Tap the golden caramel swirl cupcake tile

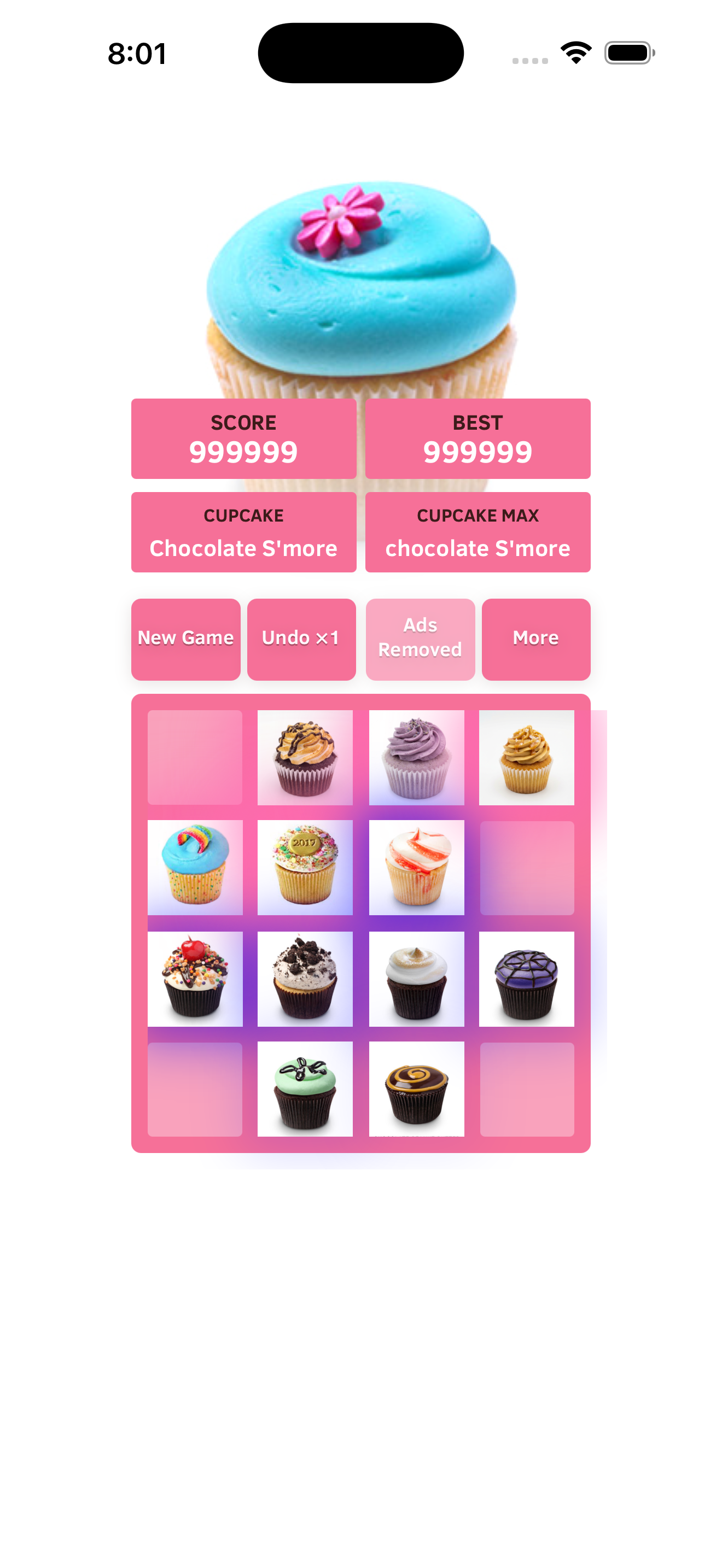tap(527, 757)
